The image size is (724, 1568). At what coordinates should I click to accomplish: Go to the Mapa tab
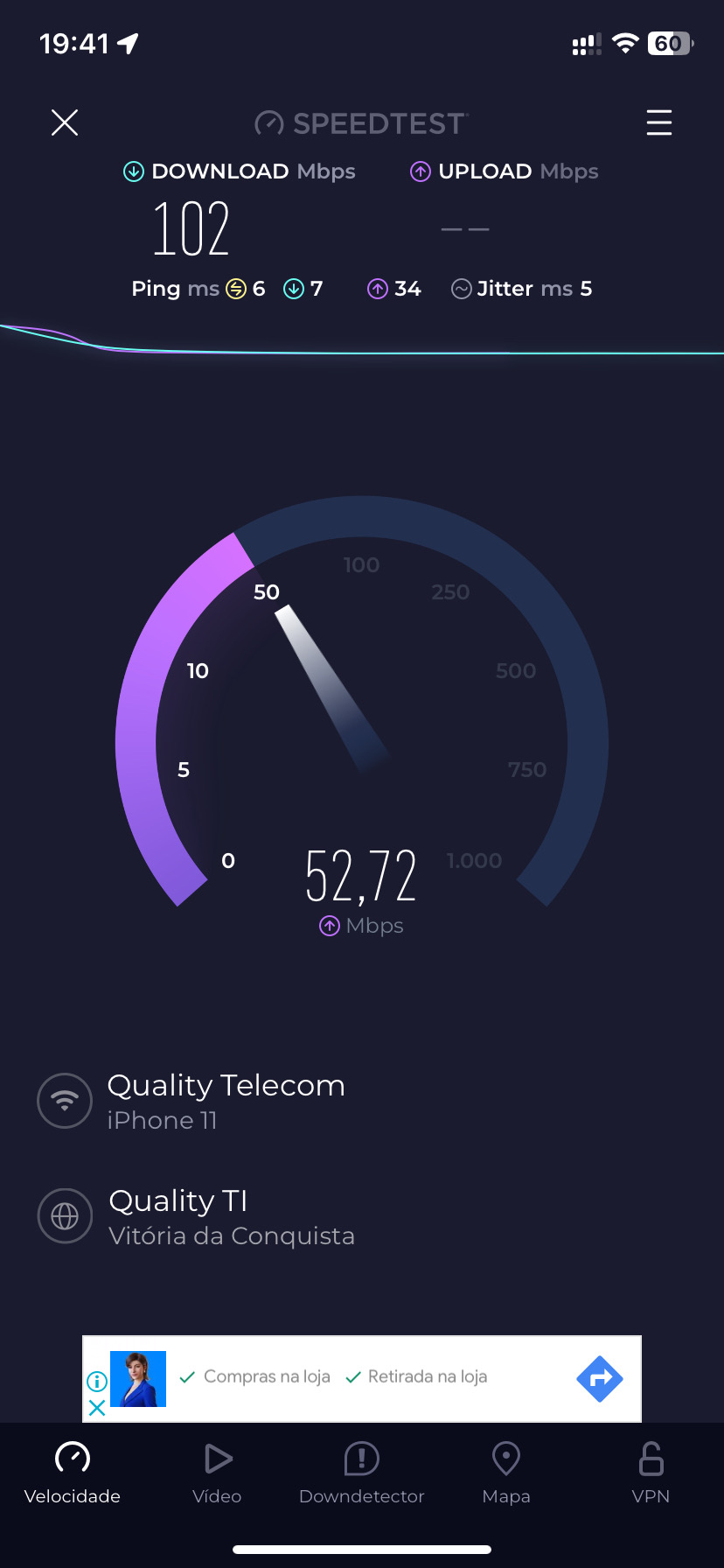pos(506,1473)
